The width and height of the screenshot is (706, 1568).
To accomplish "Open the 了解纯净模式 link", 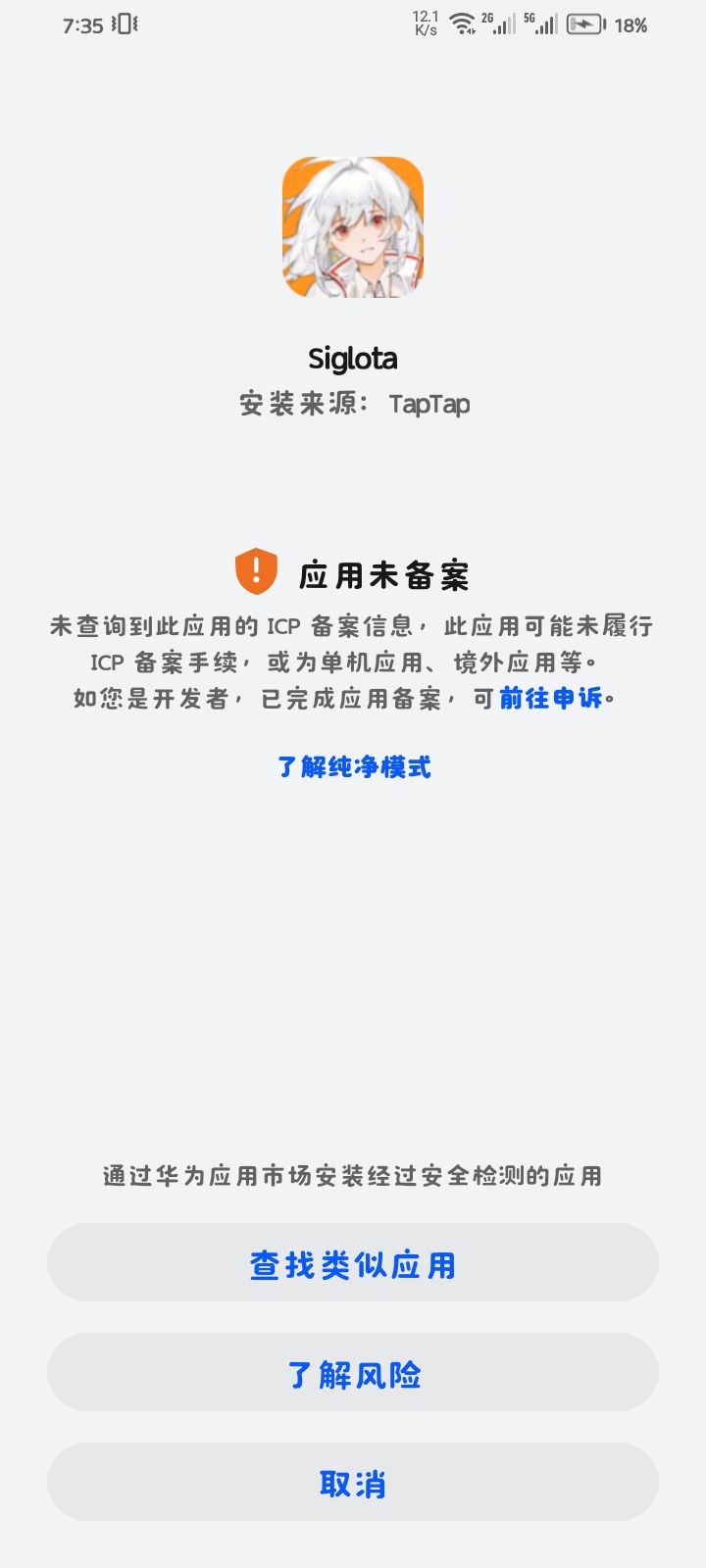I will [x=353, y=768].
